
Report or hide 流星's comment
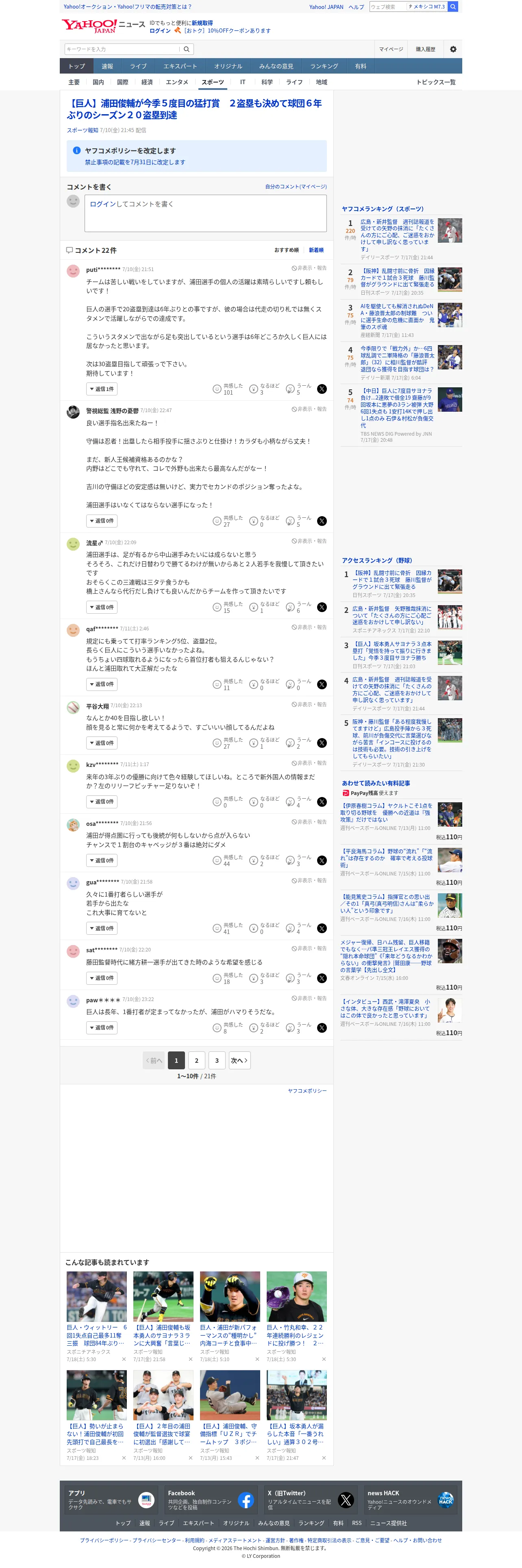pyautogui.click(x=309, y=541)
